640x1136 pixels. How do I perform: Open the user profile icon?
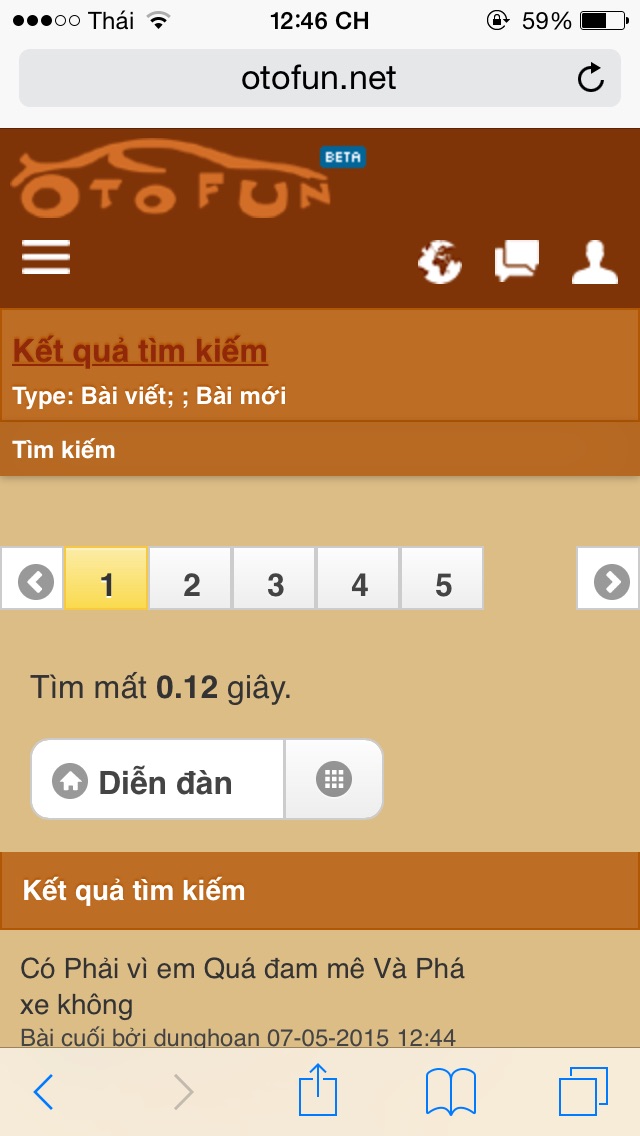click(594, 262)
